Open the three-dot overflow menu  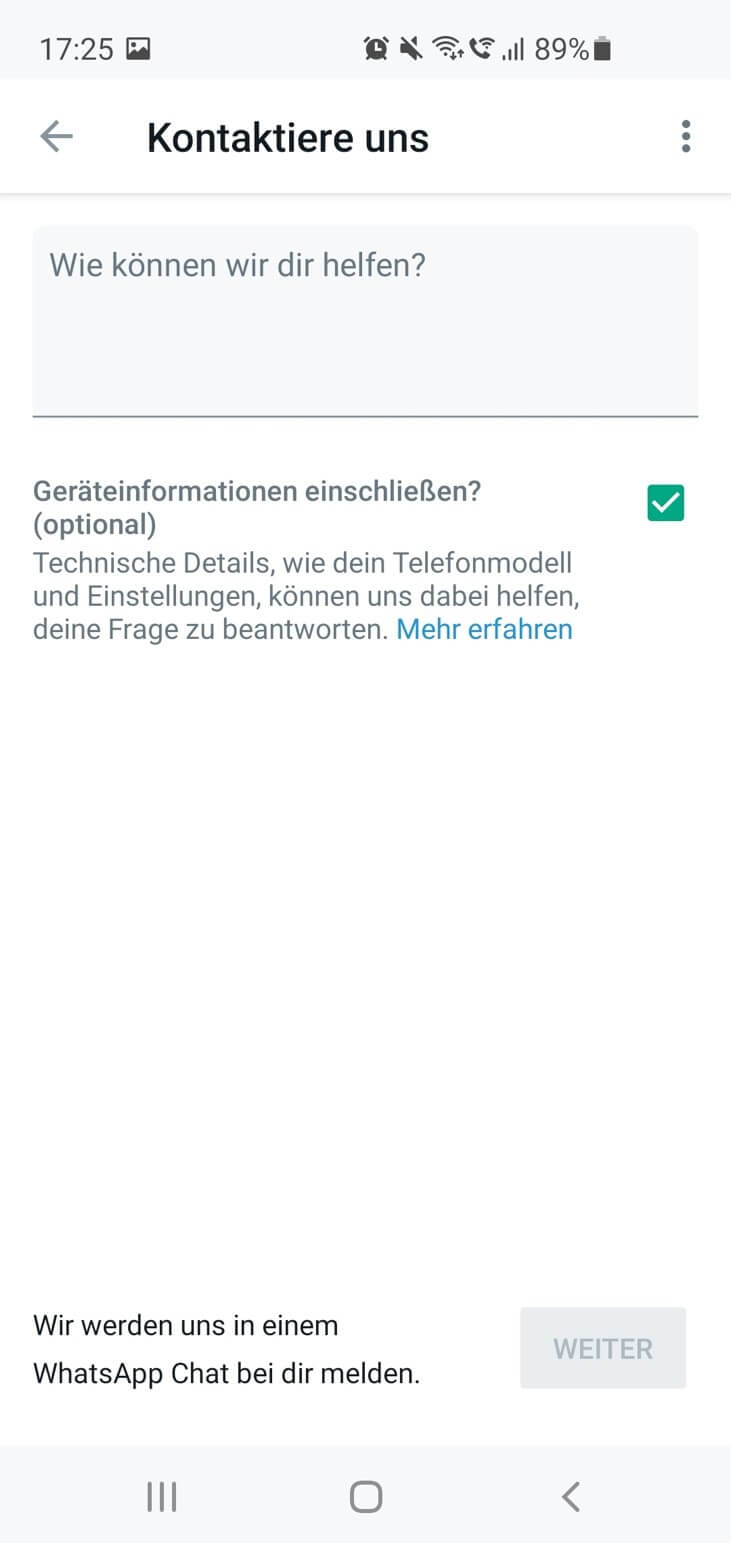tap(685, 136)
